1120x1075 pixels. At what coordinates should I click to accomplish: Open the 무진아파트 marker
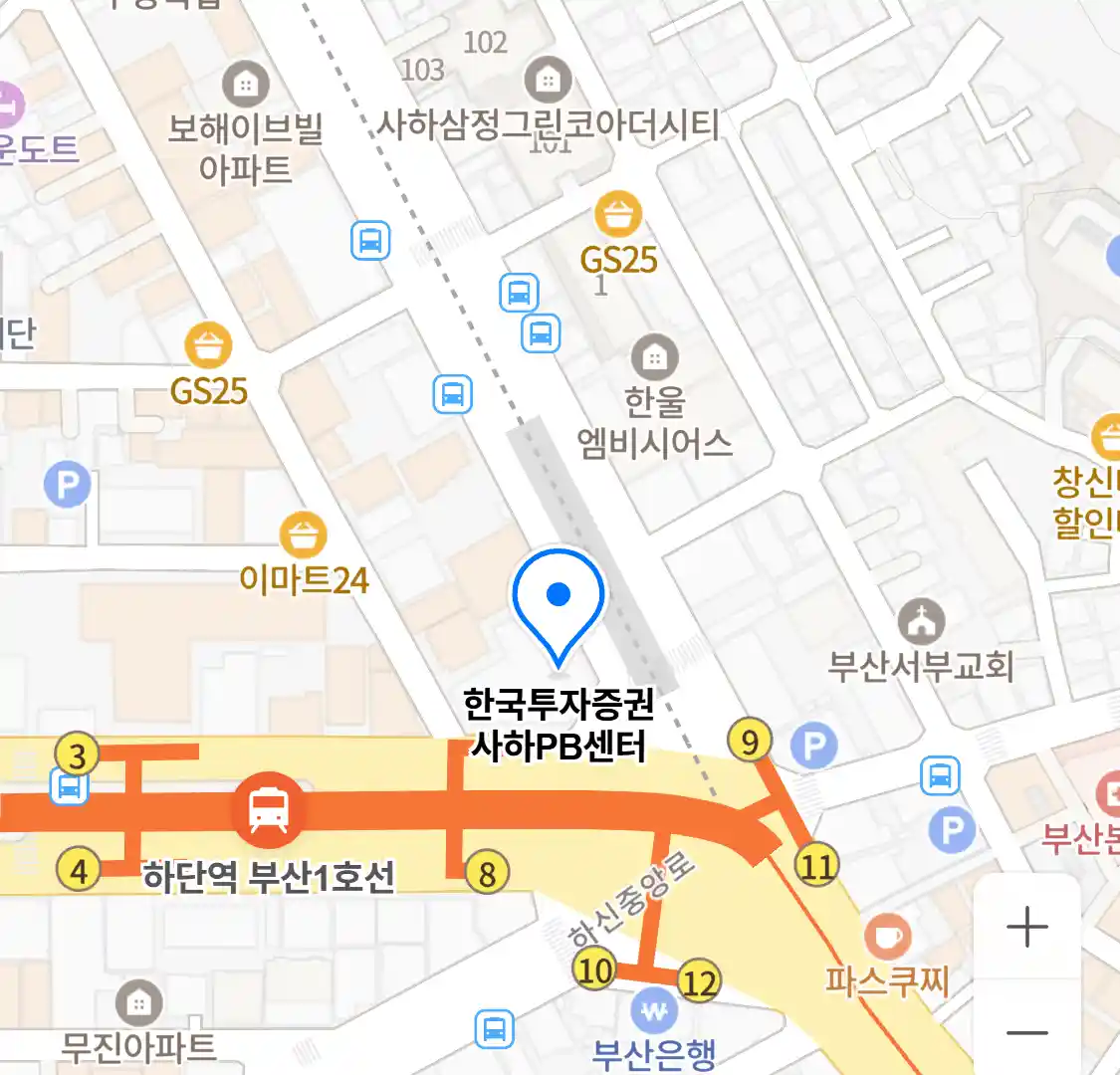click(x=138, y=1003)
